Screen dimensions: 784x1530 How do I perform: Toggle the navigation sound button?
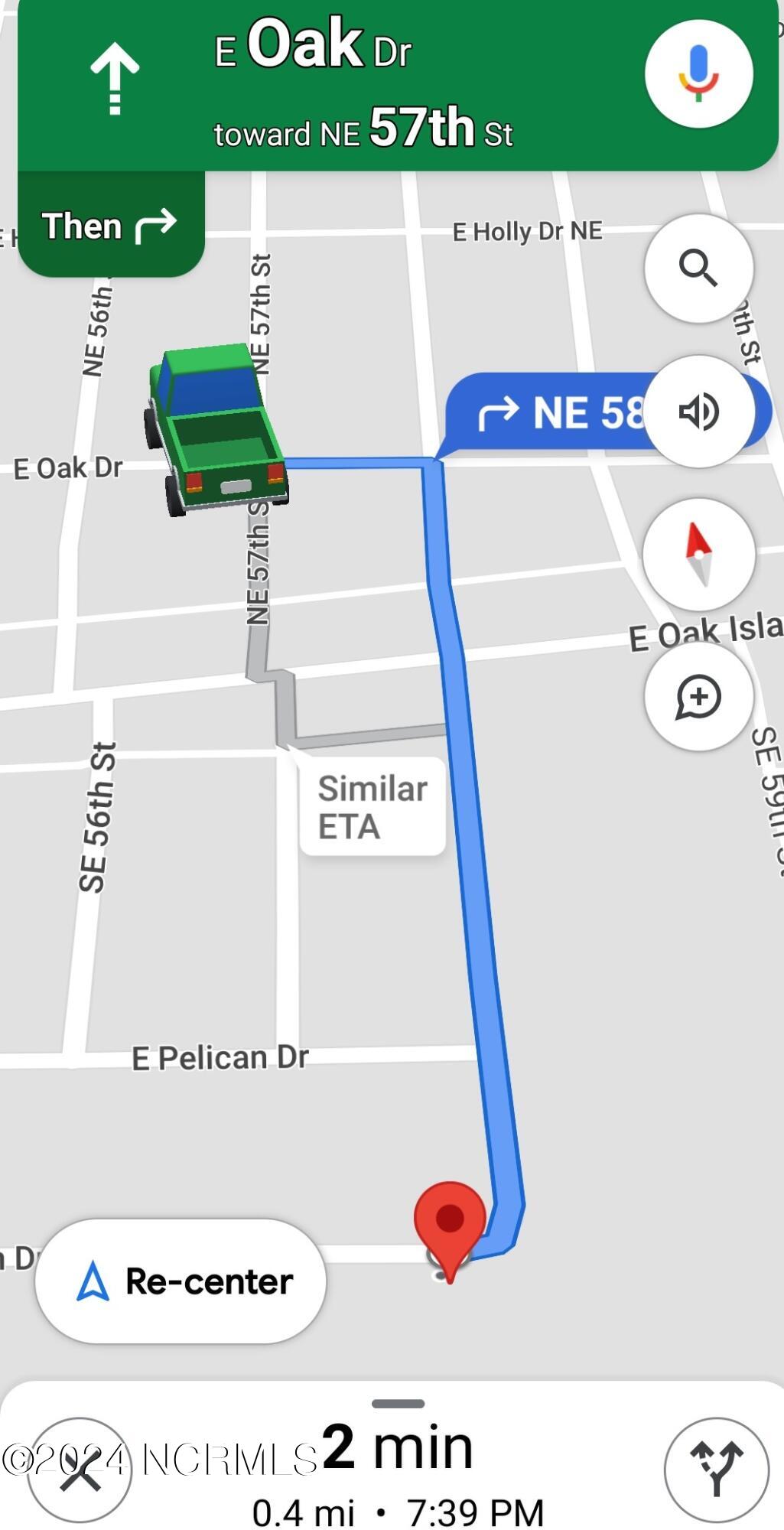pyautogui.click(x=698, y=412)
